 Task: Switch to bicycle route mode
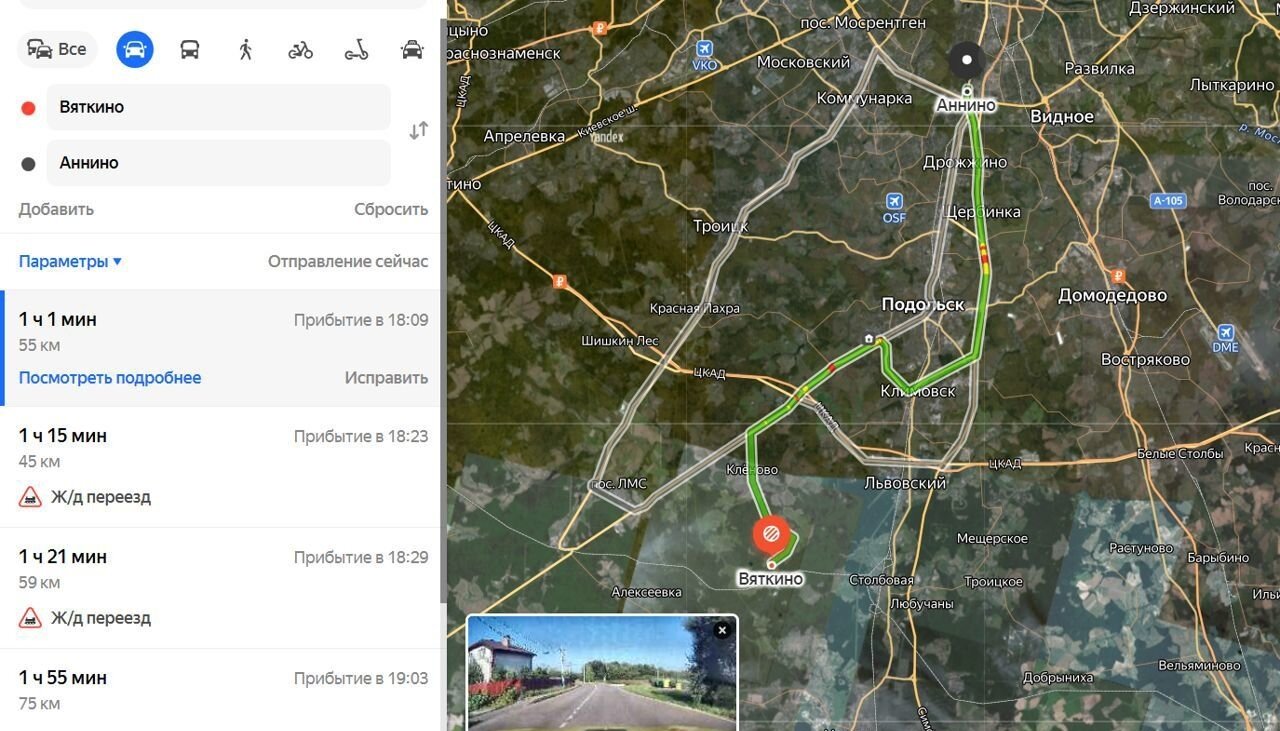(x=300, y=49)
